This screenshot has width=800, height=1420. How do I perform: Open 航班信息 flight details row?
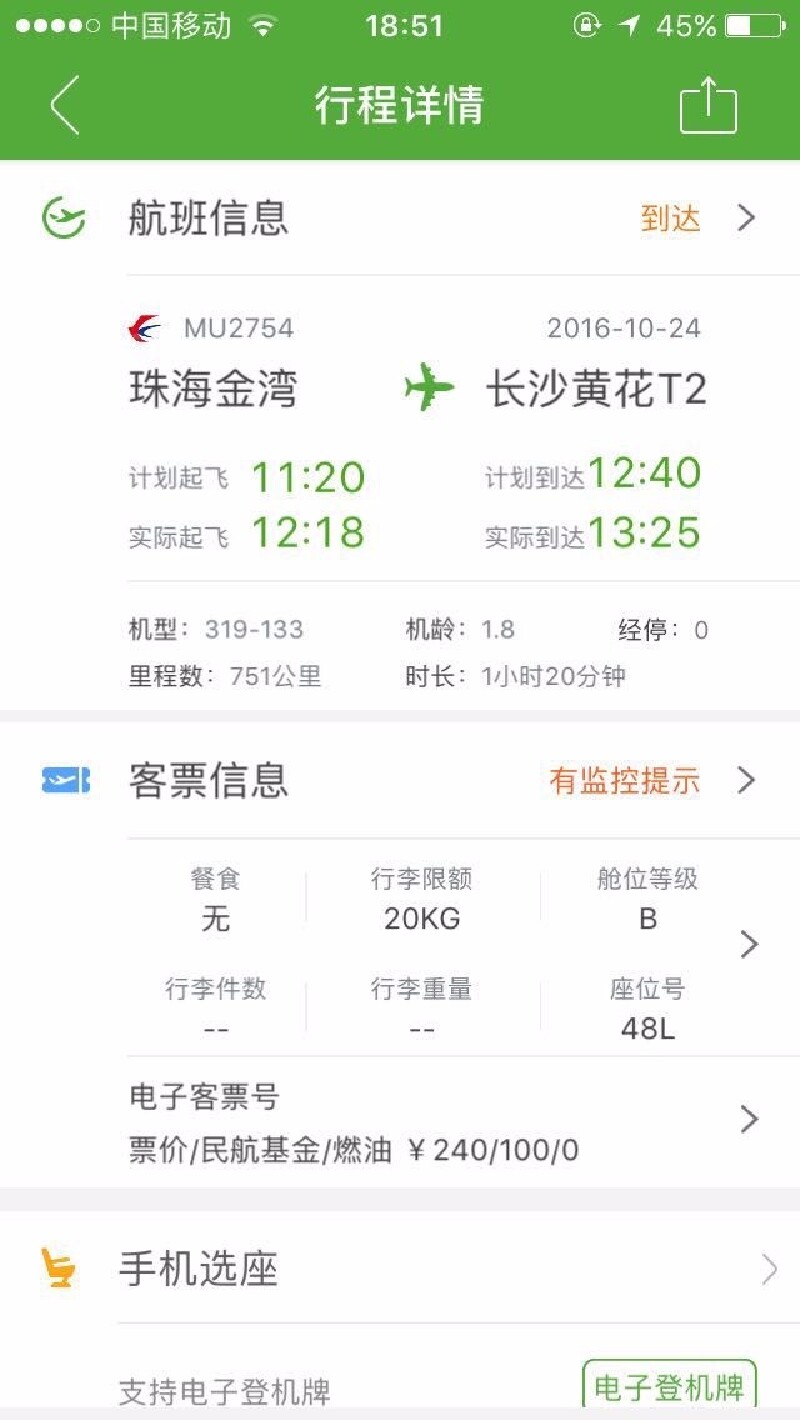(x=400, y=218)
